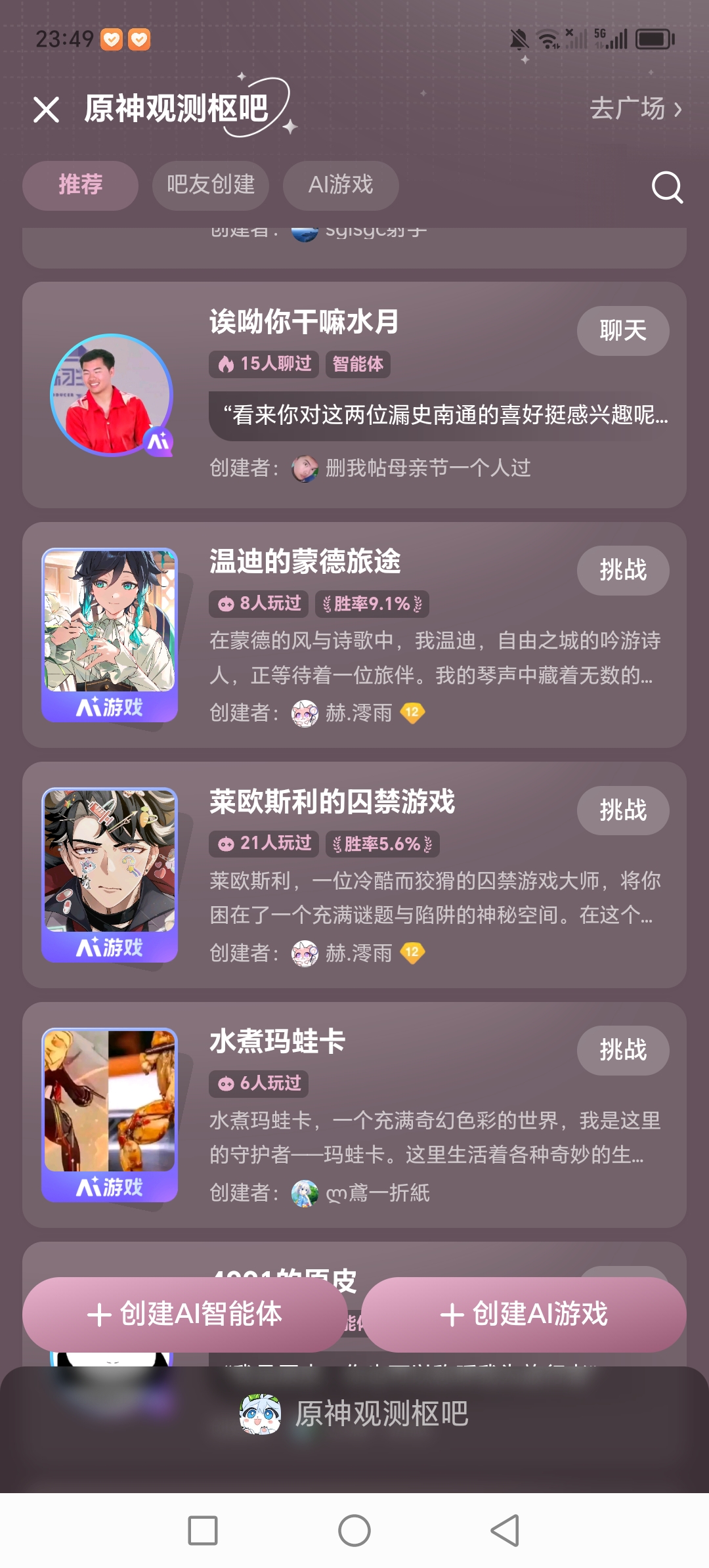
Task: Open the 诶呦你干嘛水月 agent avatar
Action: coord(112,395)
